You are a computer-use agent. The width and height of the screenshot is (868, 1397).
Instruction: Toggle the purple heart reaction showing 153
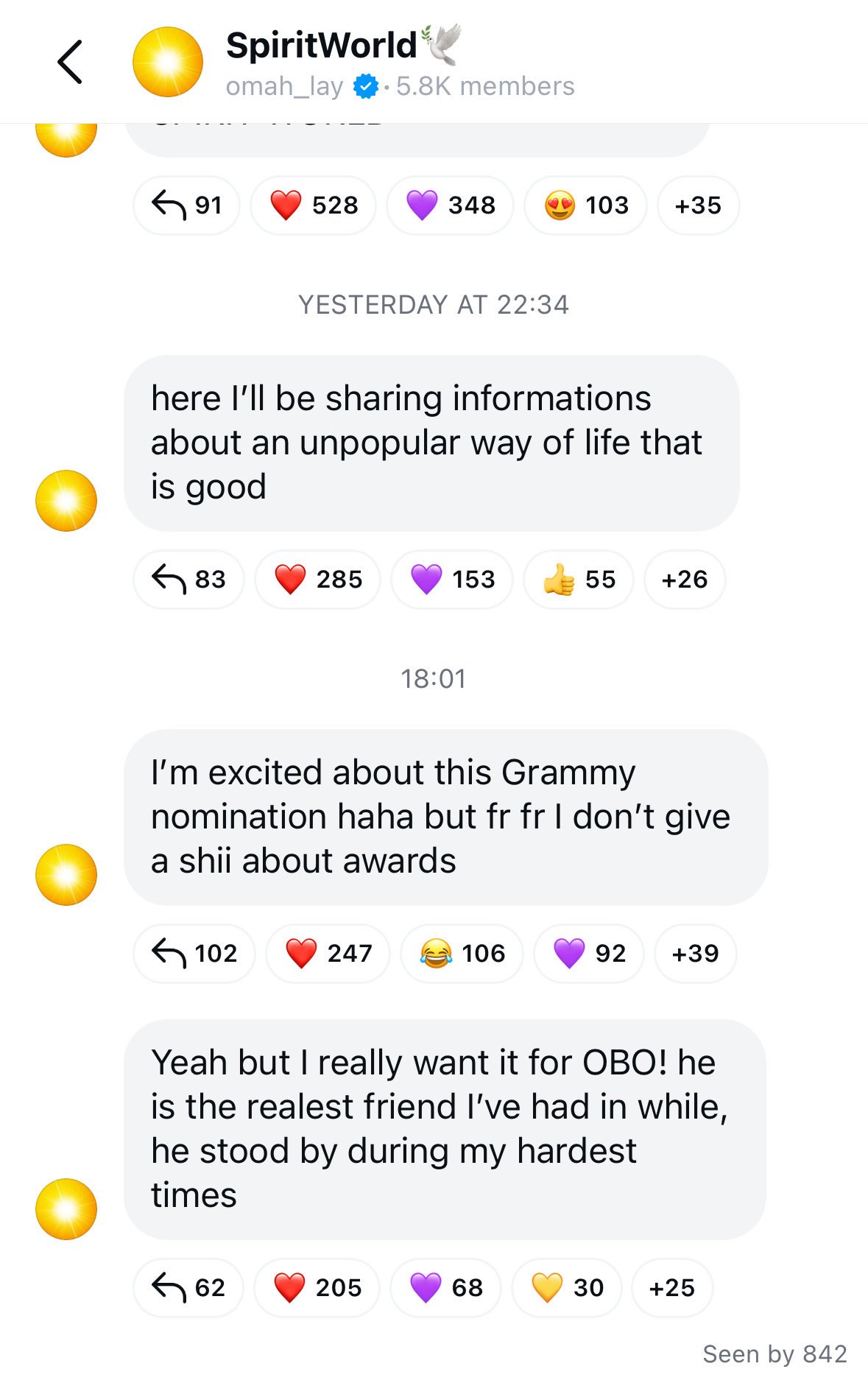click(451, 580)
